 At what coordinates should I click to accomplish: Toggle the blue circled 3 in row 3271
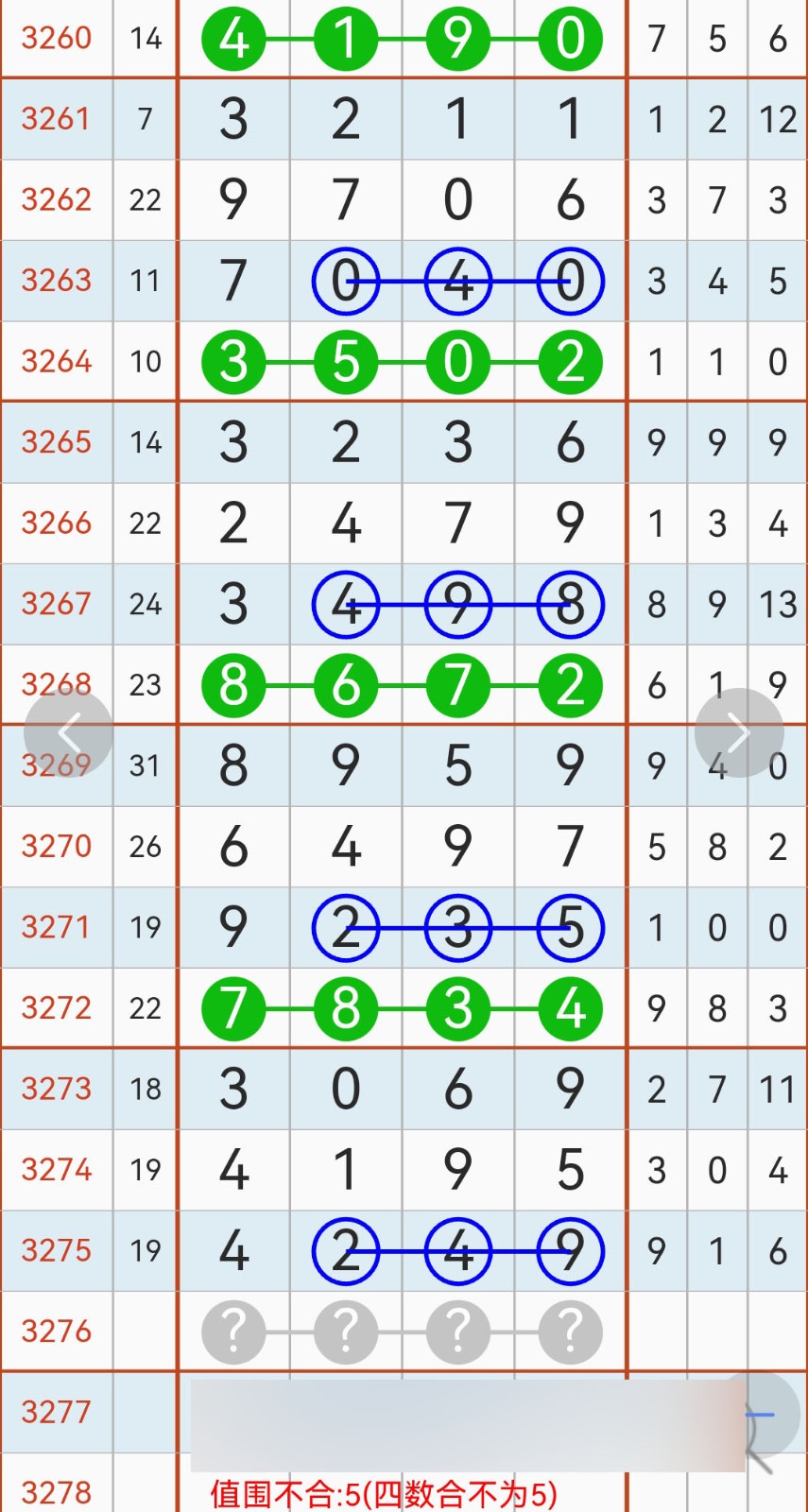pos(457,928)
